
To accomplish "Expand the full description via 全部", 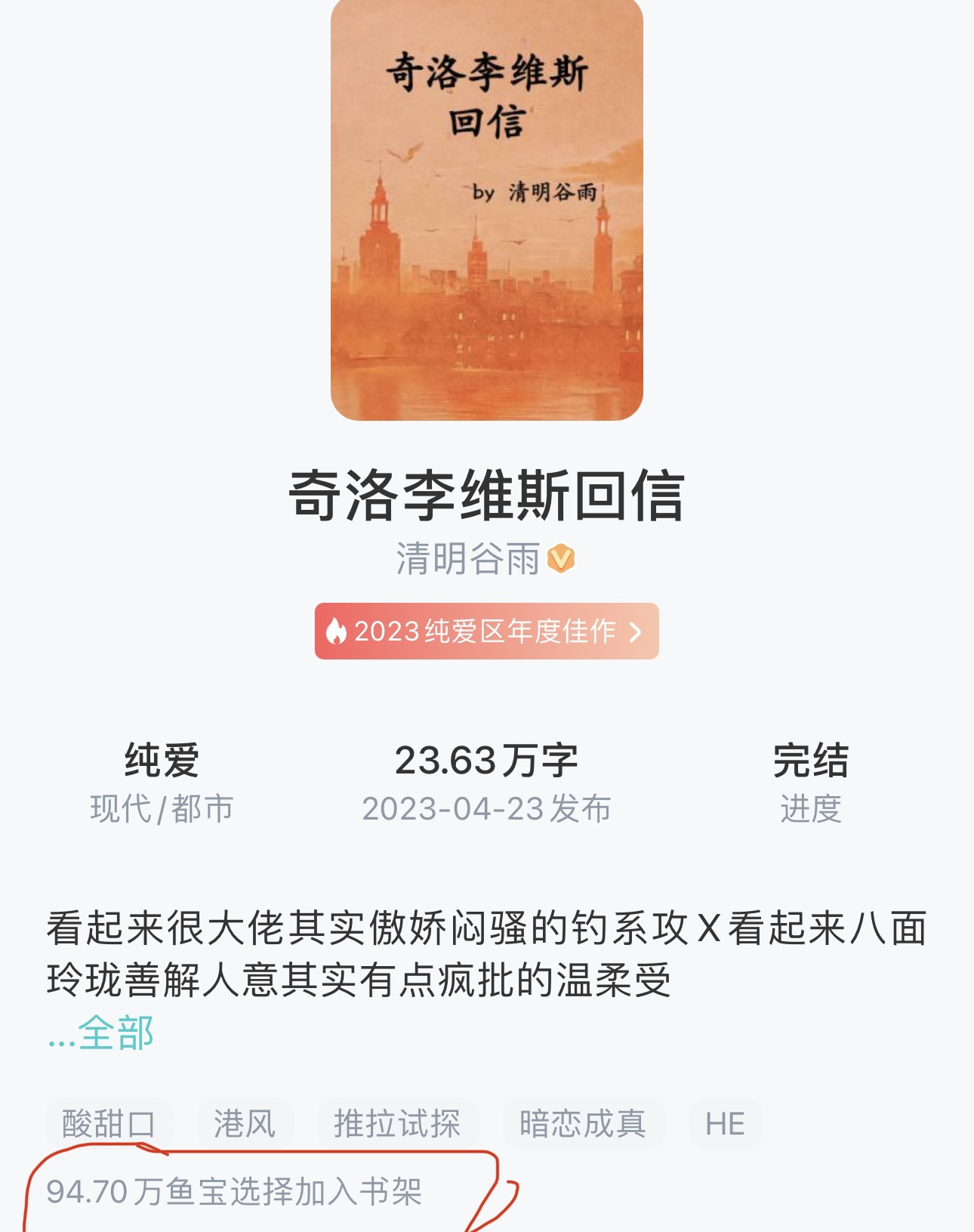I will click(116, 1033).
